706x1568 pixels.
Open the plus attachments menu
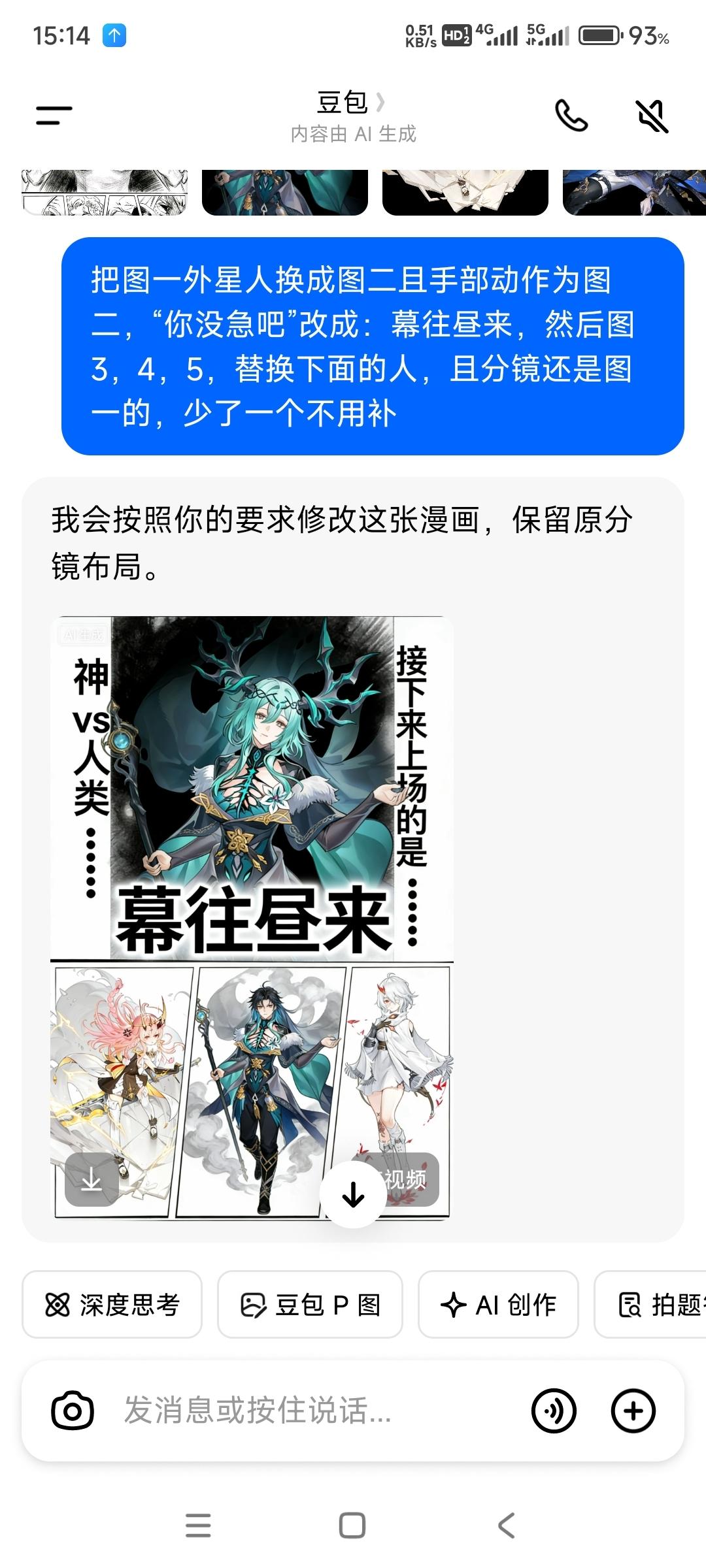point(633,1411)
